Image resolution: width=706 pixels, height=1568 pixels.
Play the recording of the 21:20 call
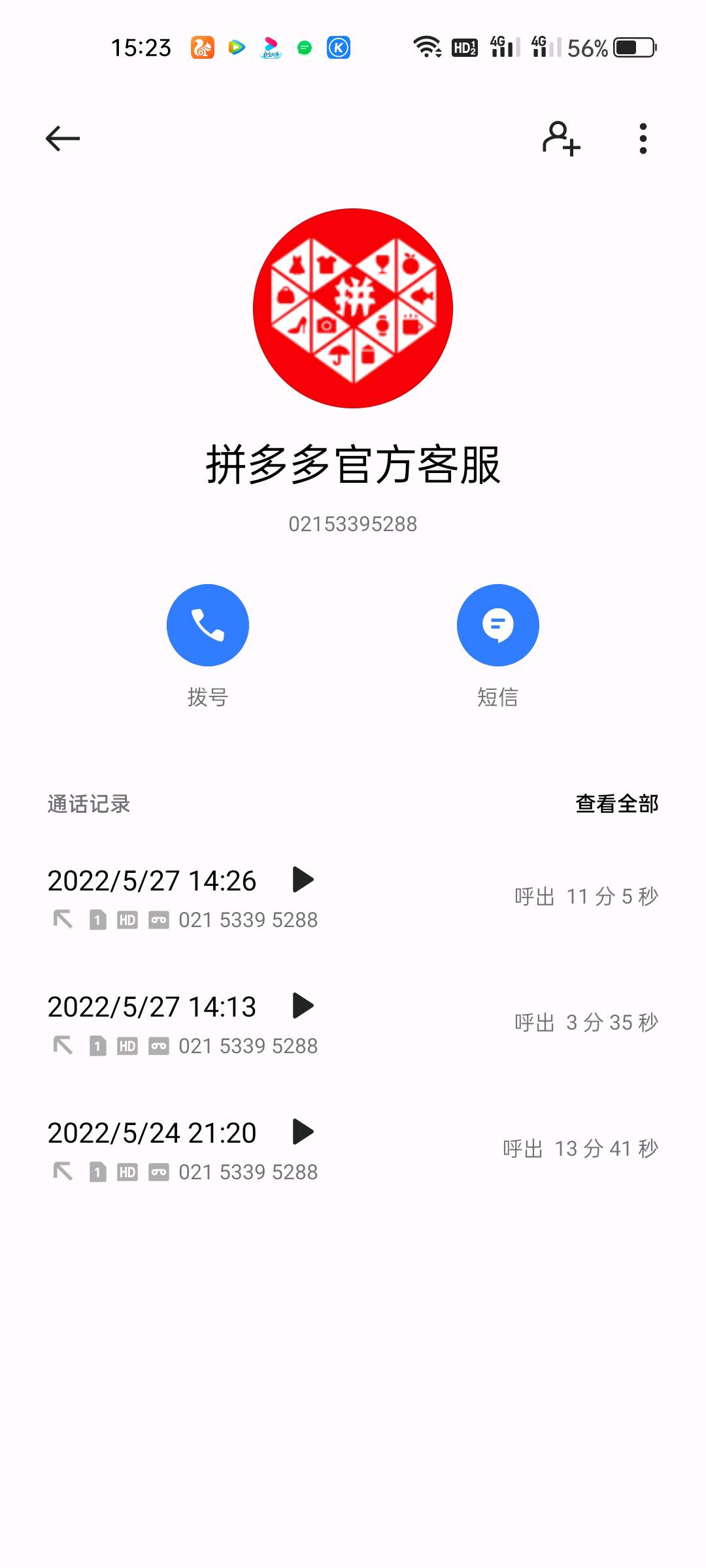303,1132
